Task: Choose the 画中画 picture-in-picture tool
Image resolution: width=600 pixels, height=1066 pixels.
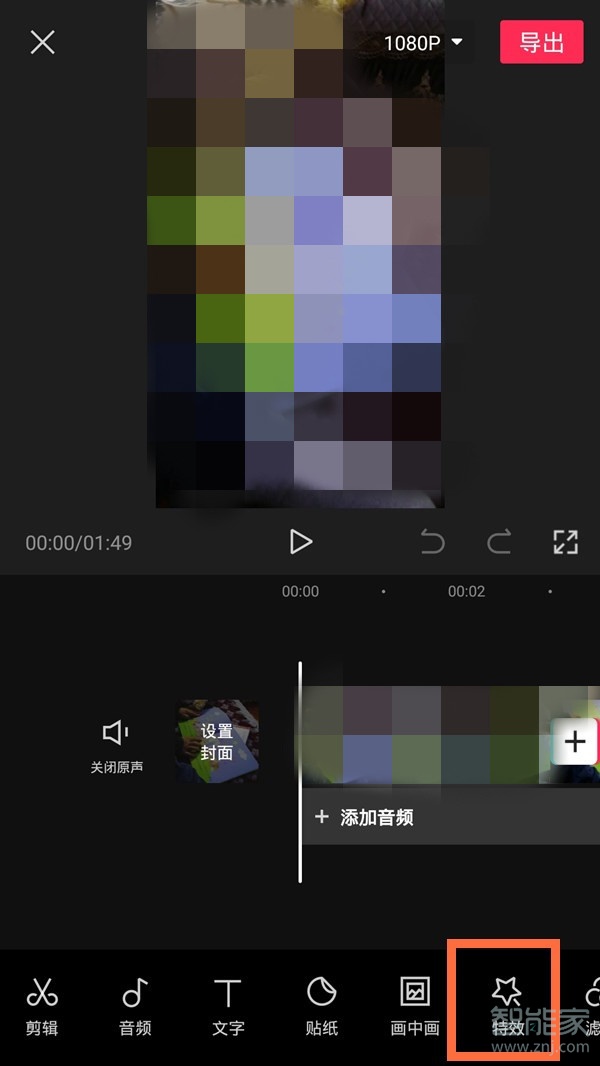Action: 414,1004
